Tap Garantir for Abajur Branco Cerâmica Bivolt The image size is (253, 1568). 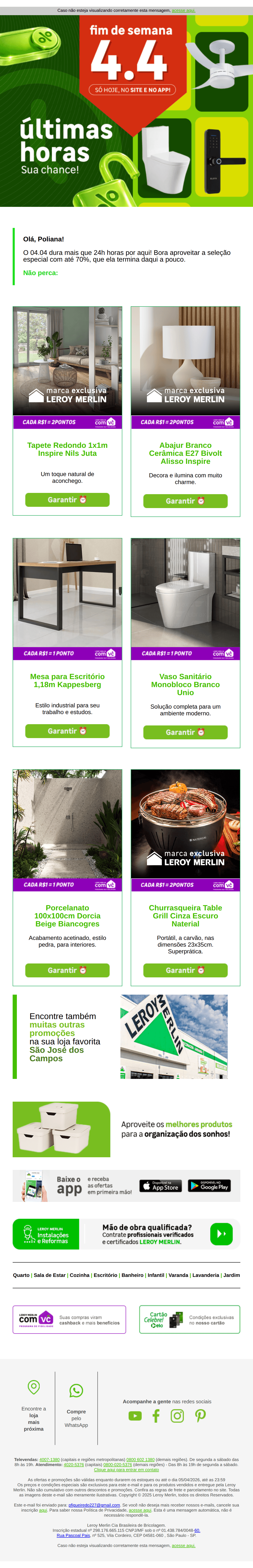coord(185,501)
